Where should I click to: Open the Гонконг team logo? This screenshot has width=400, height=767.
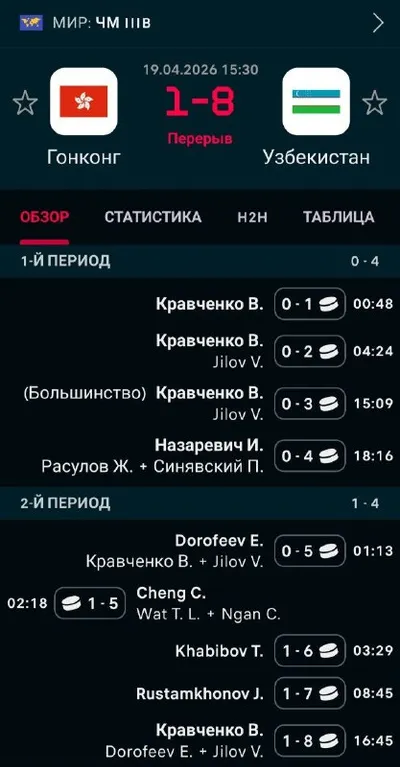click(84, 101)
